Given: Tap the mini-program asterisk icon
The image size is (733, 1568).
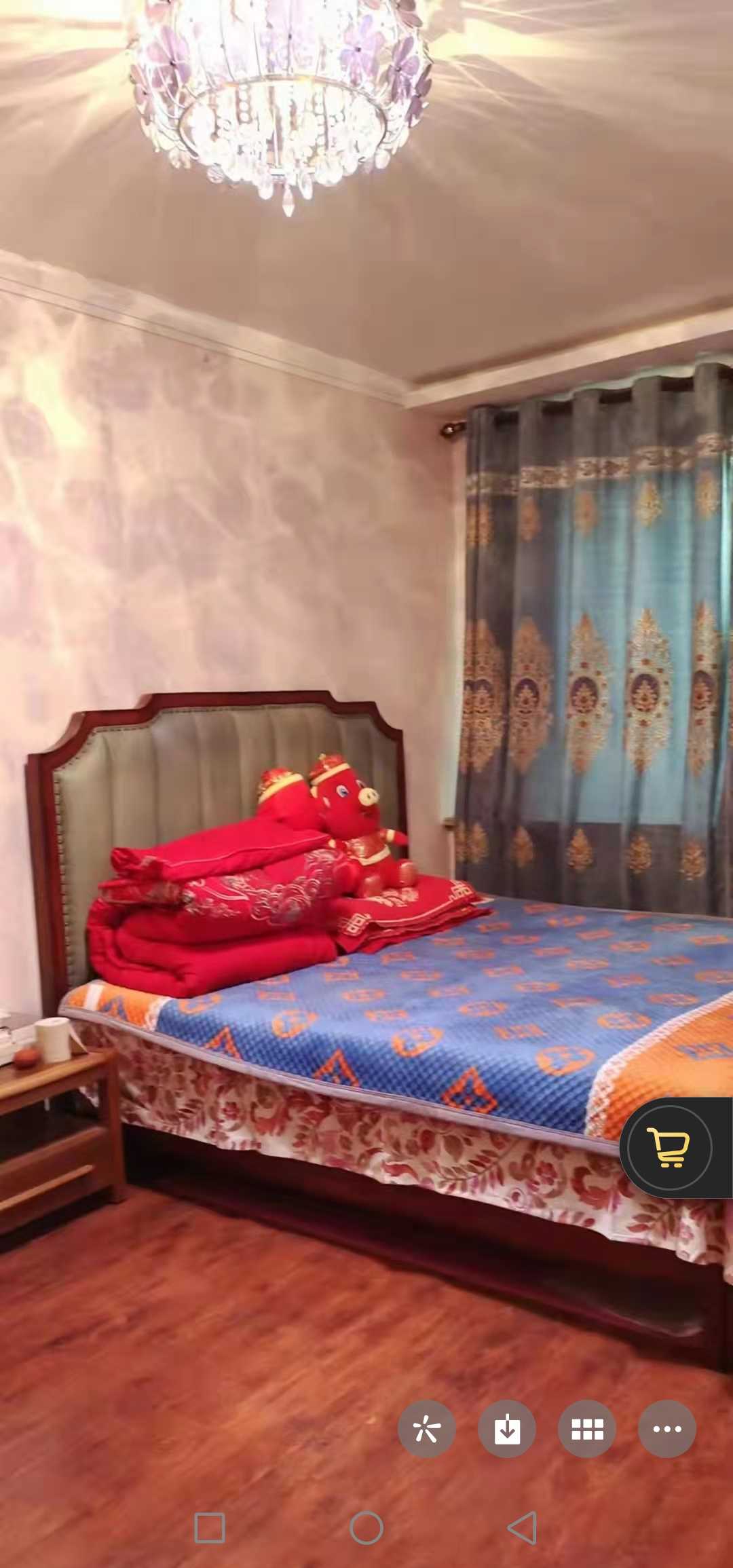Looking at the screenshot, I should 426,1429.
